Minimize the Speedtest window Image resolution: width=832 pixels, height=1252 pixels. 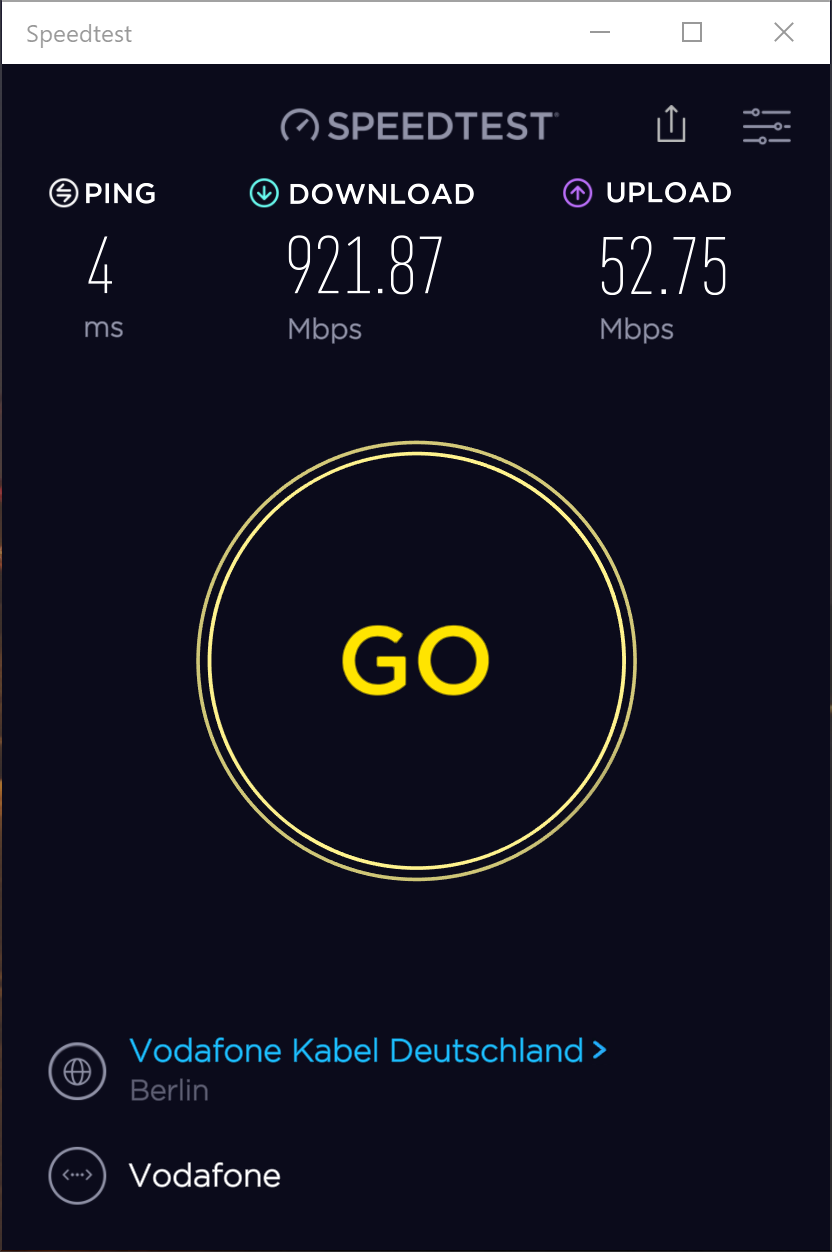[x=600, y=33]
